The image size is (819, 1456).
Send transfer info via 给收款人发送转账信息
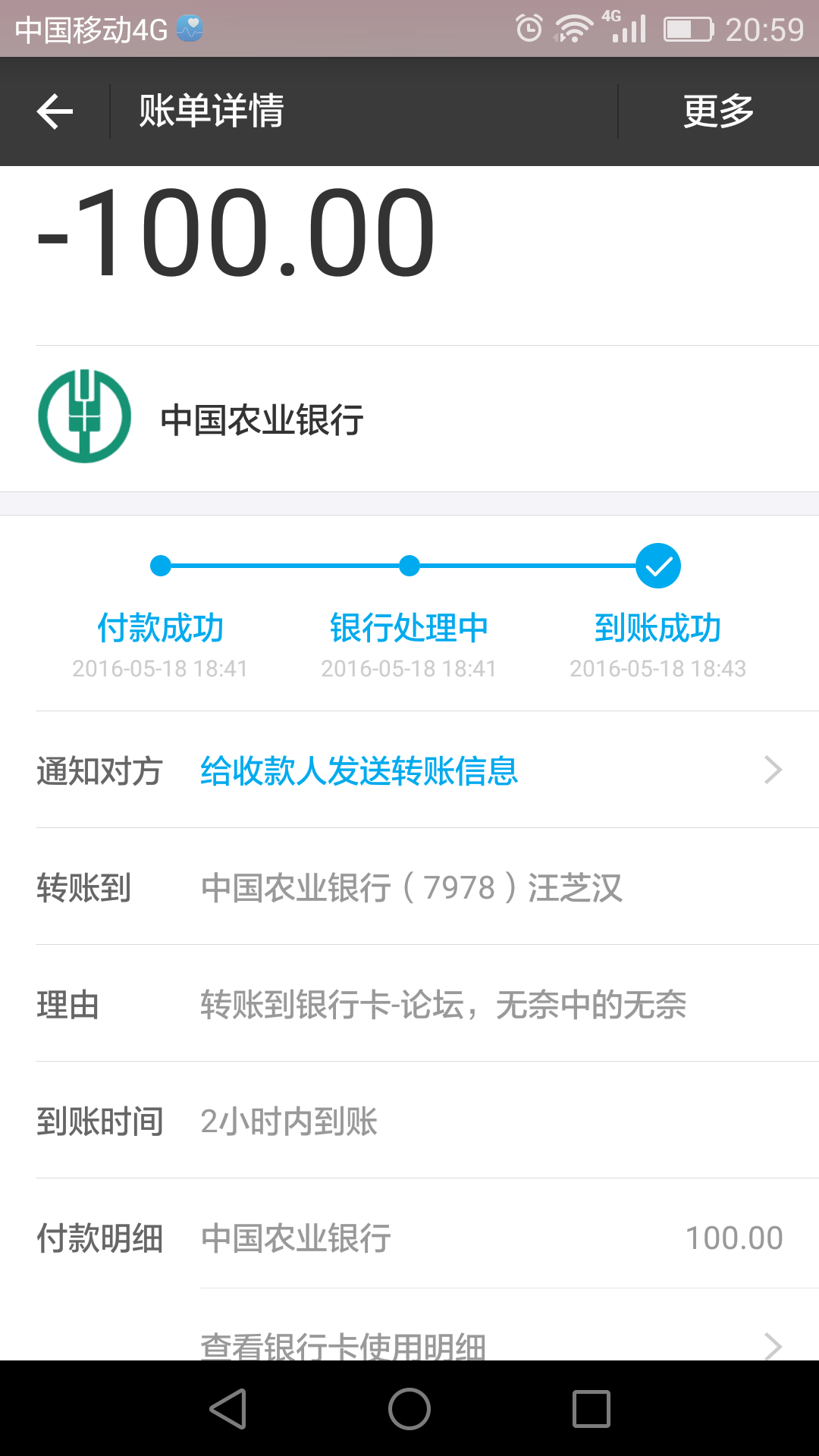[359, 770]
